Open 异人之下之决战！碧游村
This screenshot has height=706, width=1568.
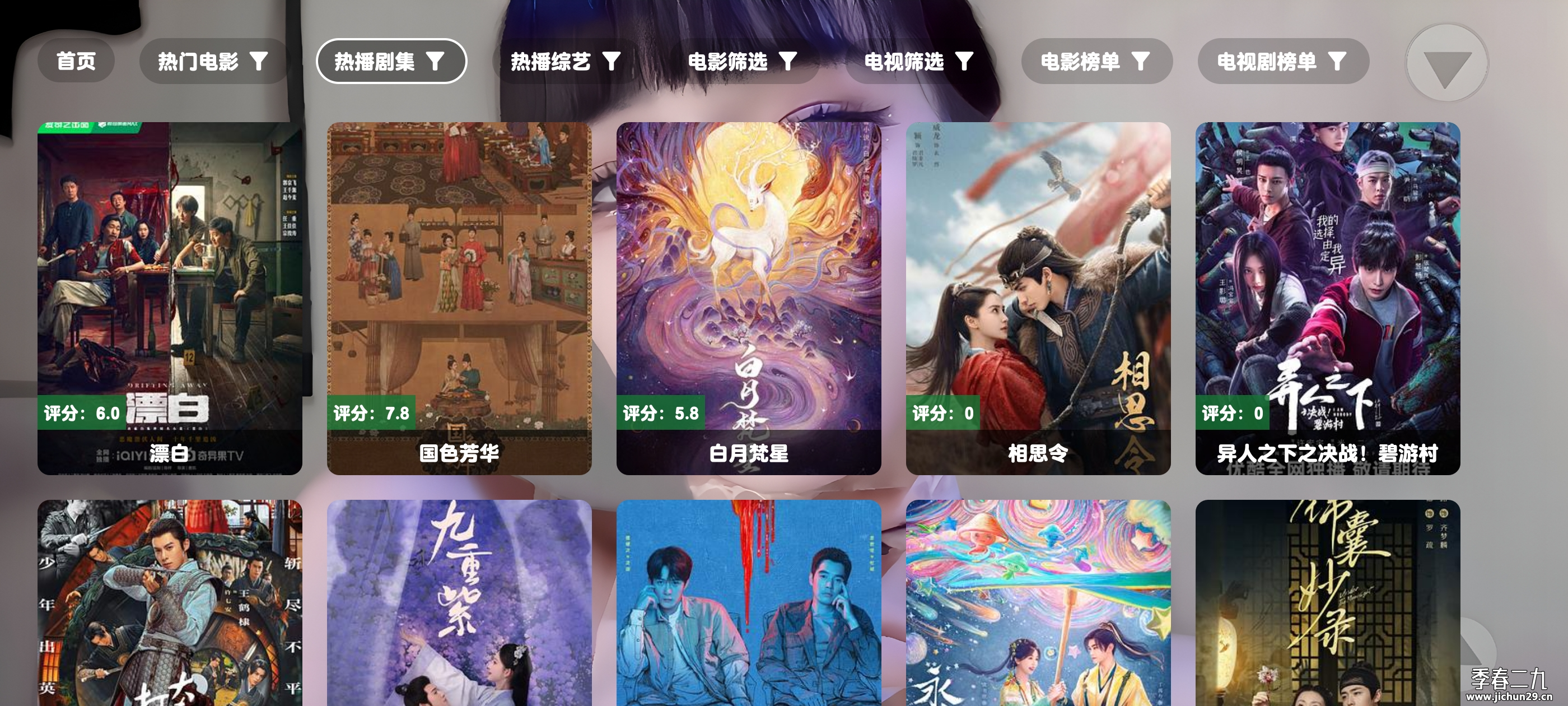tap(1327, 298)
